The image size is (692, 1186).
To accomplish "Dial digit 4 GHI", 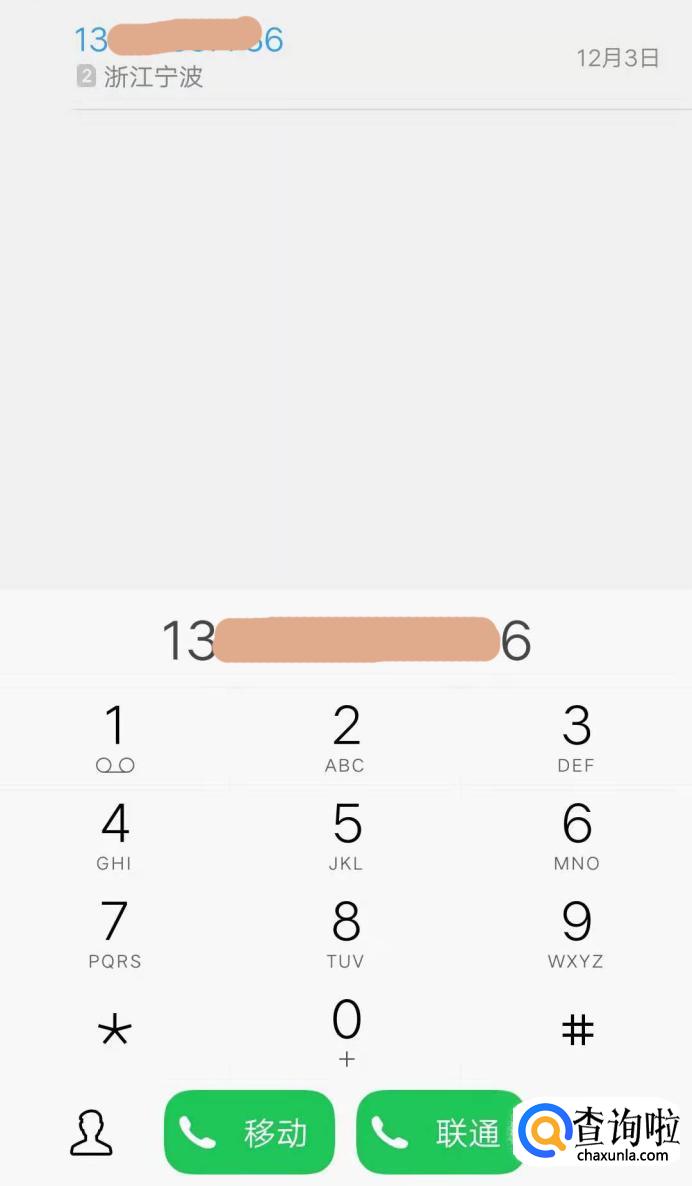I will [115, 836].
